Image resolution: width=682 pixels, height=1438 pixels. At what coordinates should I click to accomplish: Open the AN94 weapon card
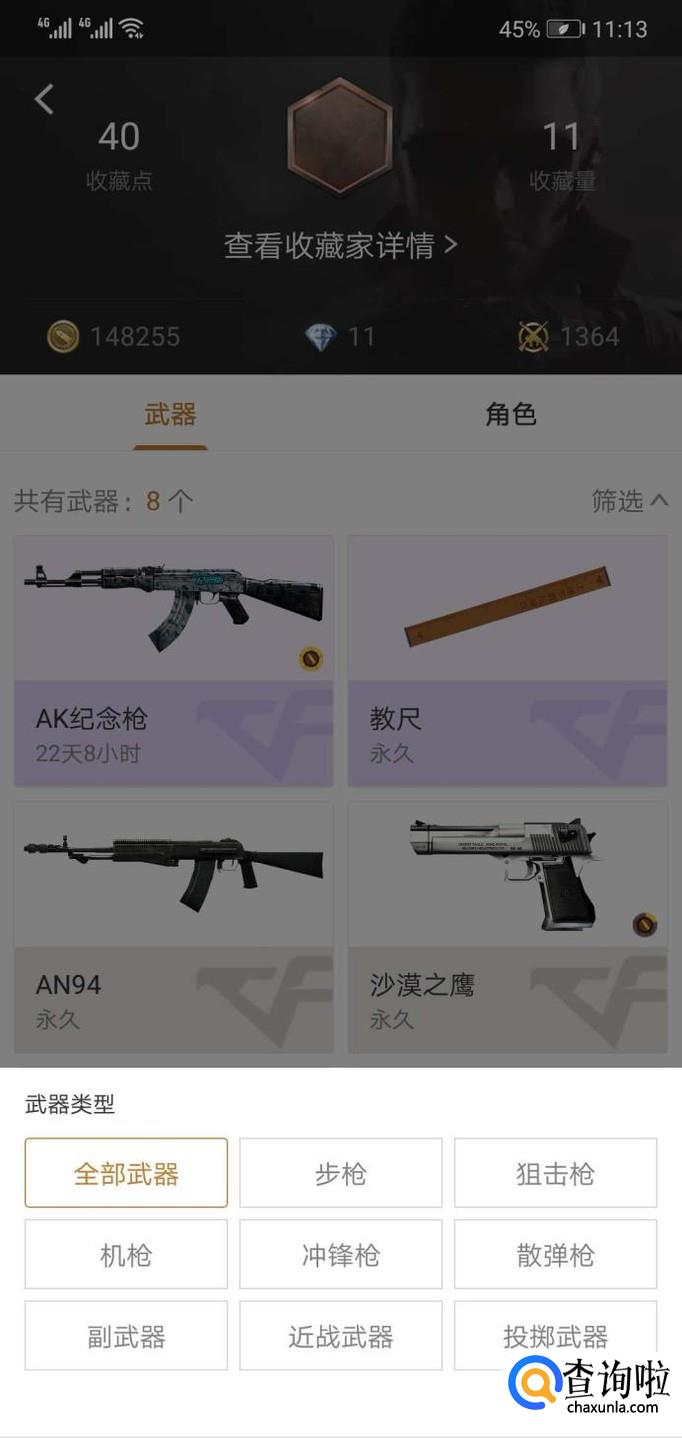click(x=174, y=926)
